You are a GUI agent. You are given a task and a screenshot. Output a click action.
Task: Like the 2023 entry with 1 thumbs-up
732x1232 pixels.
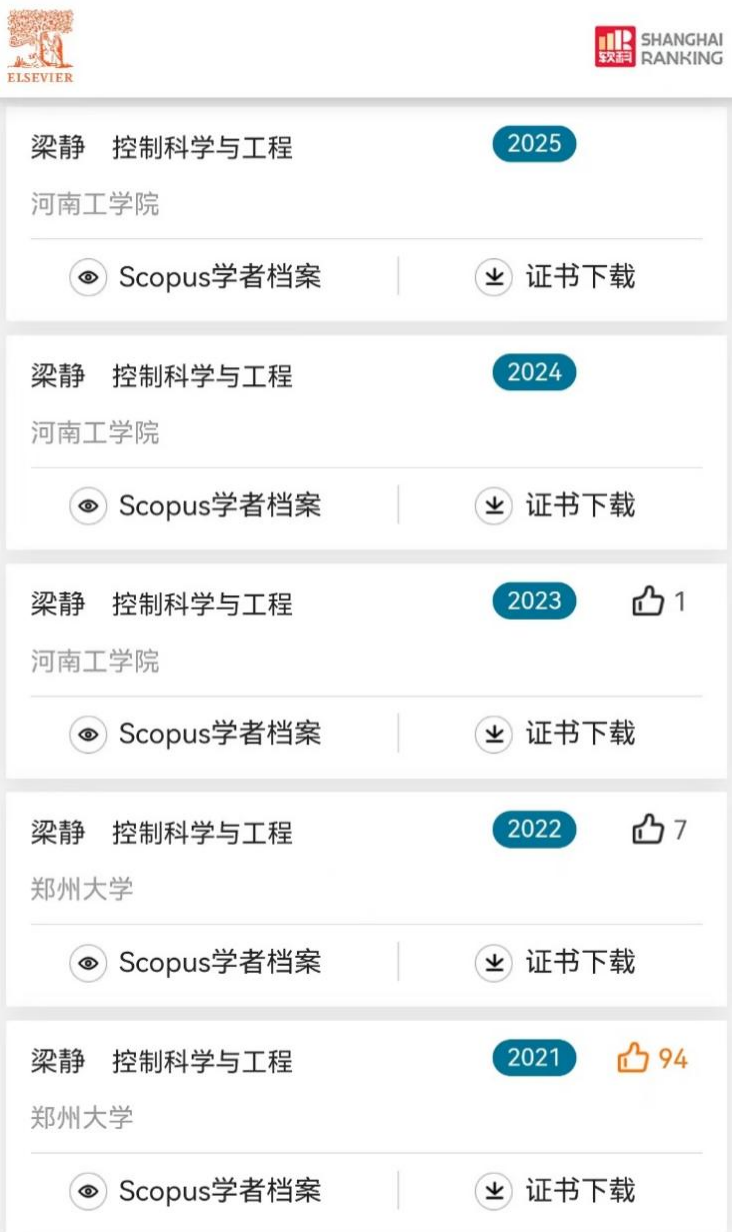(x=649, y=602)
